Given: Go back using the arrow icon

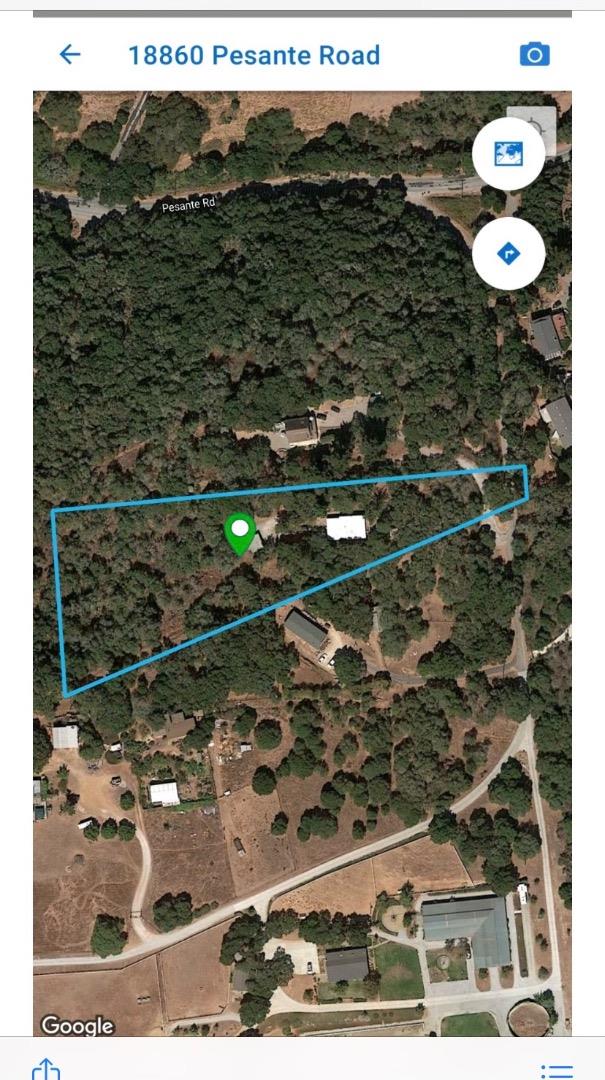Looking at the screenshot, I should [x=70, y=54].
